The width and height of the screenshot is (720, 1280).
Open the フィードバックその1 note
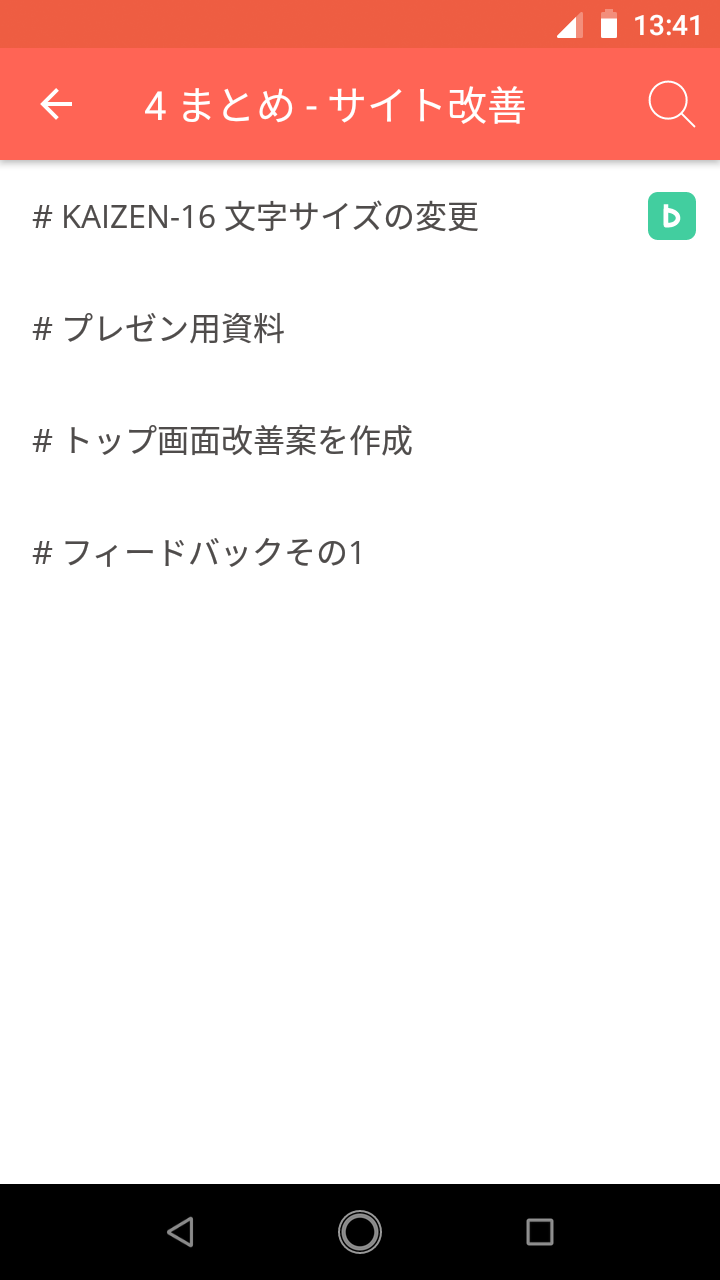pos(360,552)
